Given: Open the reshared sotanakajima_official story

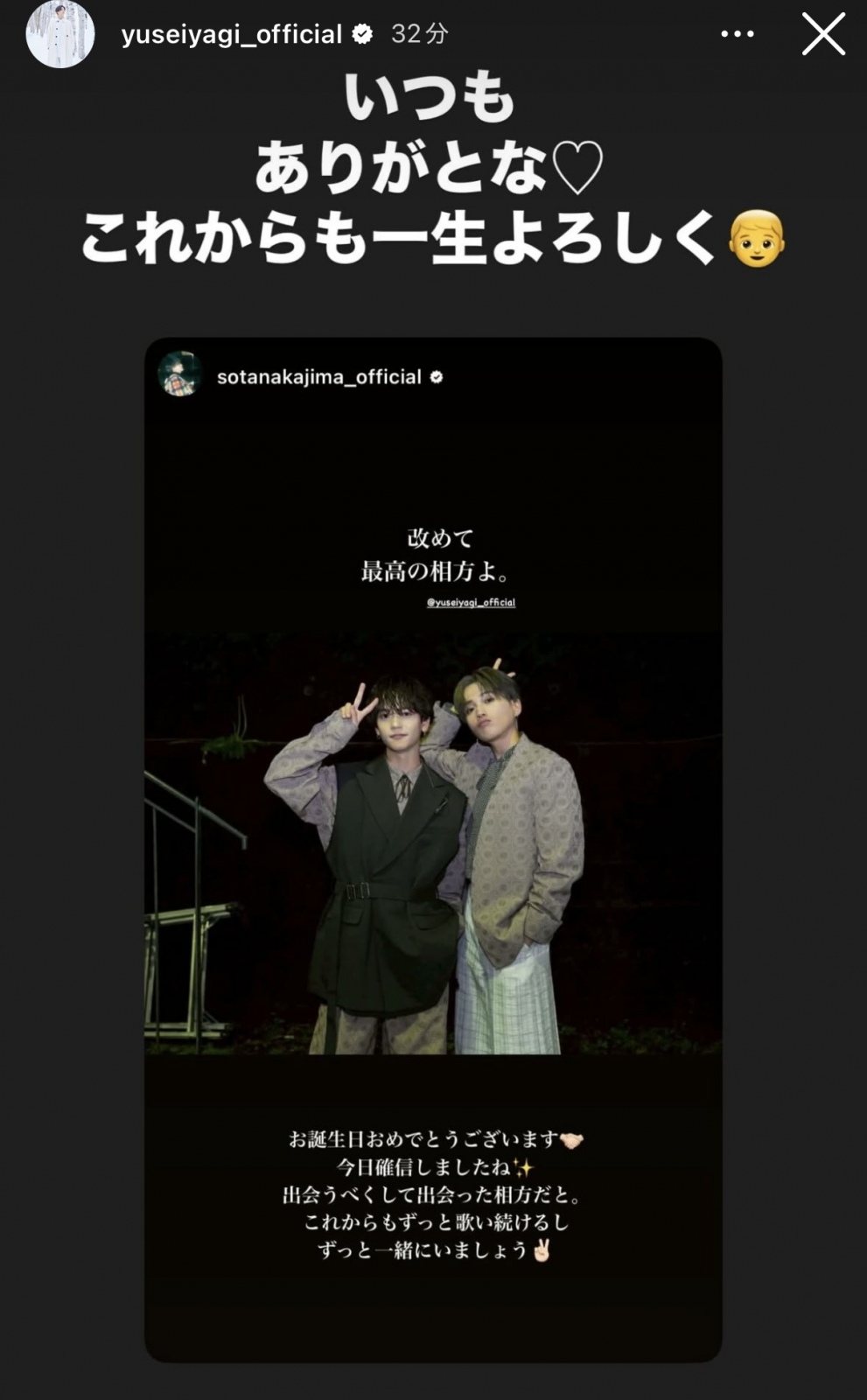Looking at the screenshot, I should 433,849.
